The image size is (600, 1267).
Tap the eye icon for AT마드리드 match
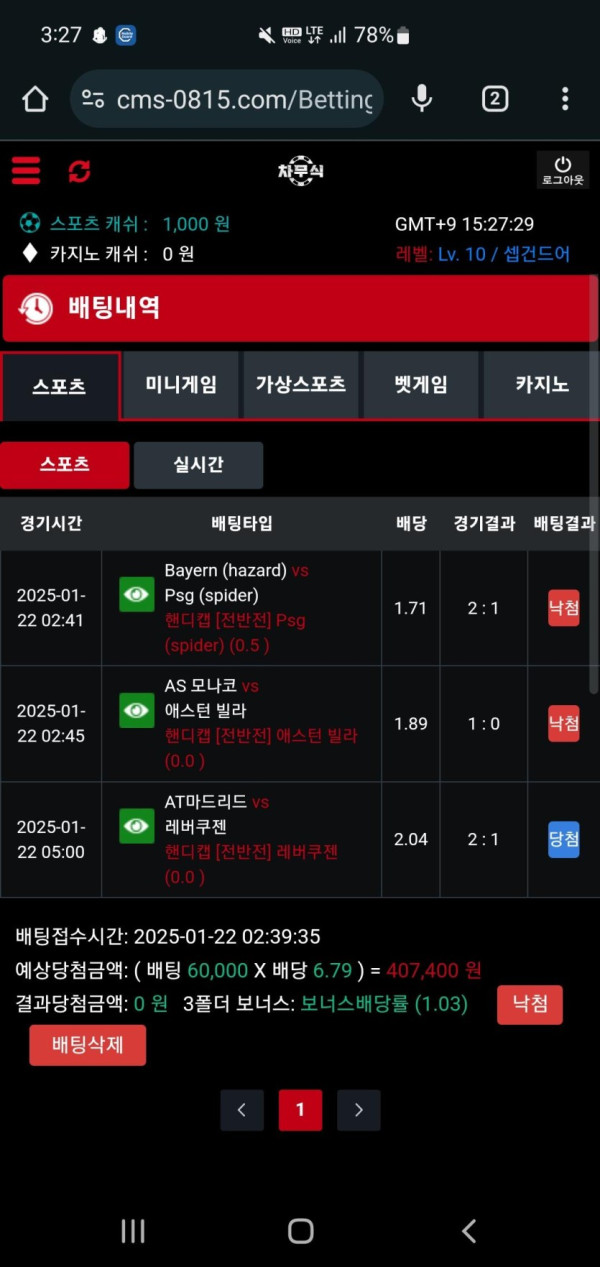coord(137,826)
